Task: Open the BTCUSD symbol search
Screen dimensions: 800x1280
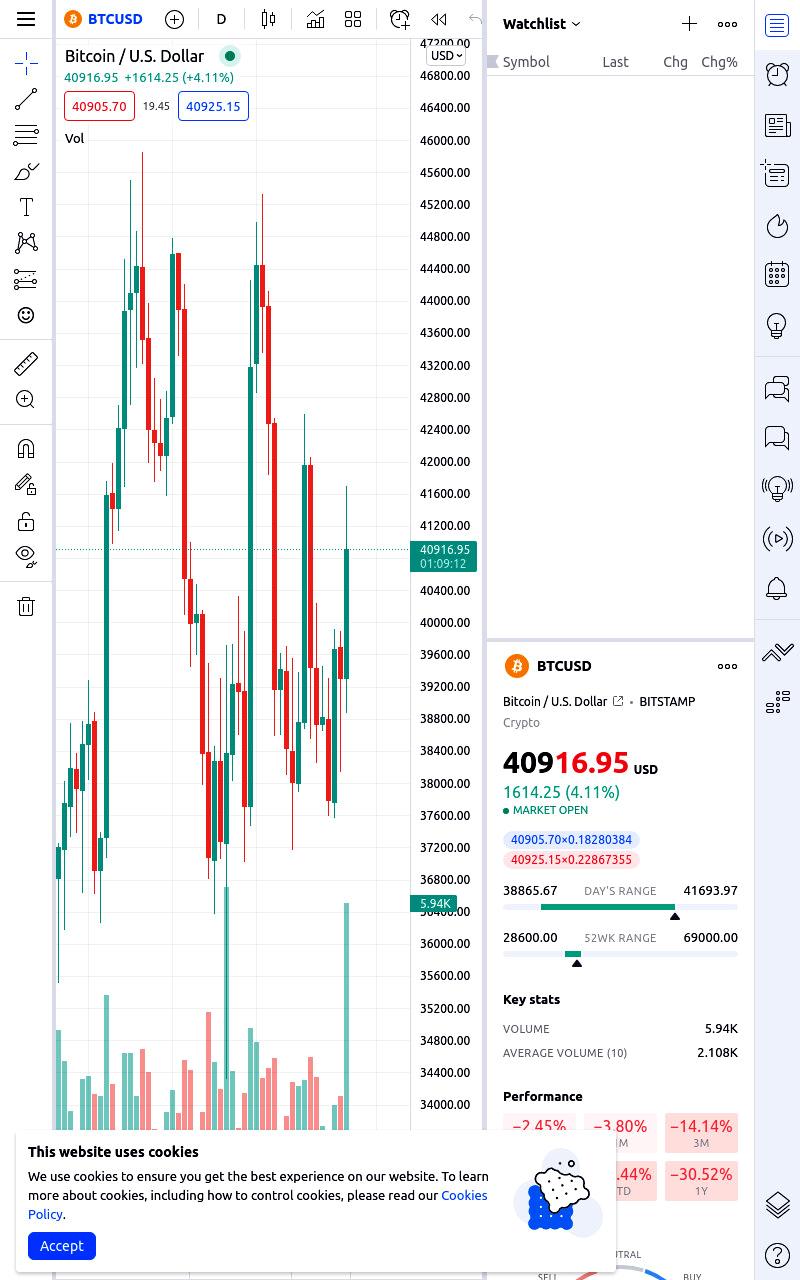Action: [104, 19]
